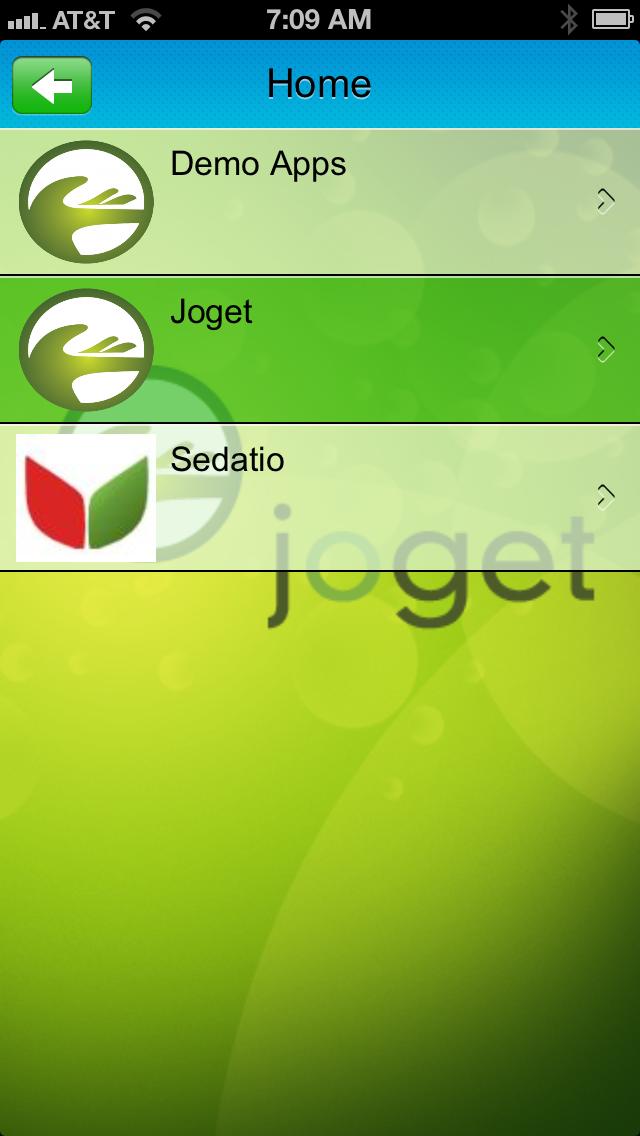The height and width of the screenshot is (1136, 640).
Task: Go back with the green arrow button
Action: pos(52,85)
